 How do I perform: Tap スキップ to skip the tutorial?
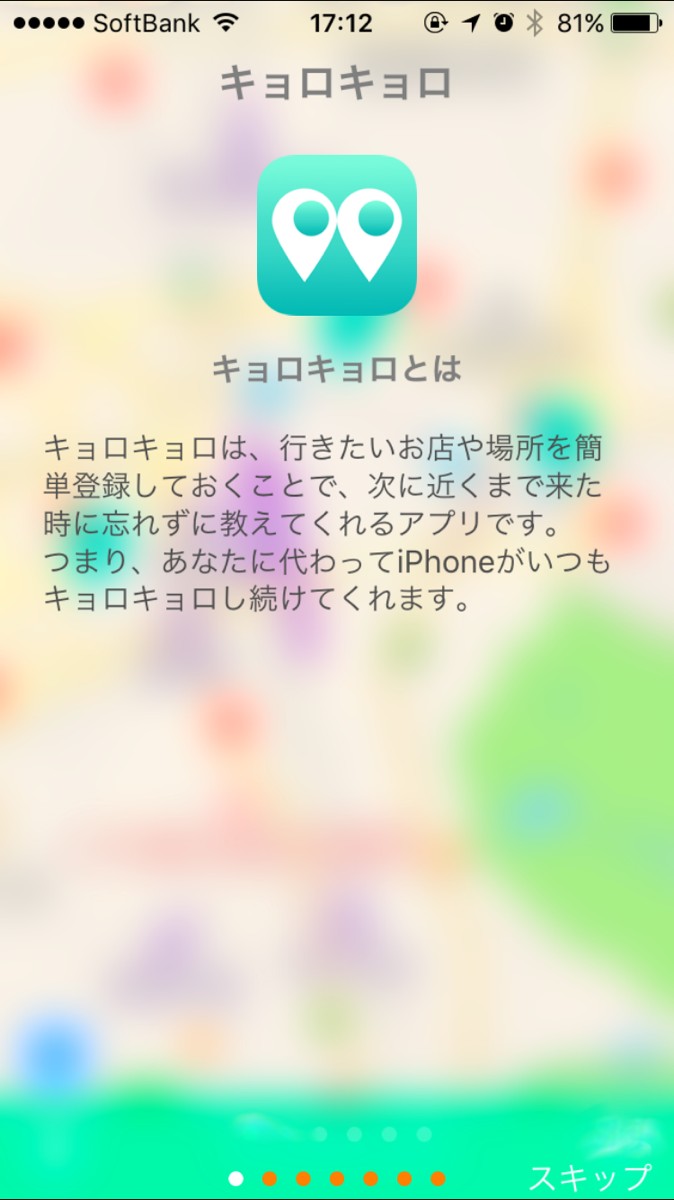pyautogui.click(x=590, y=1178)
